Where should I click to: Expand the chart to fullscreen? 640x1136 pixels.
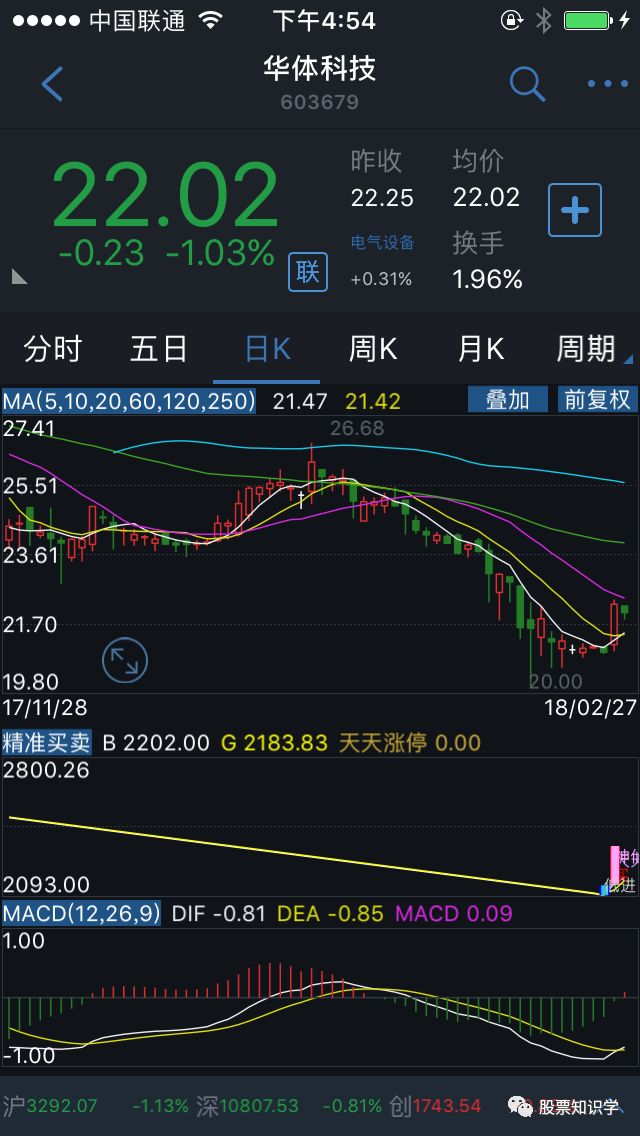(125, 660)
